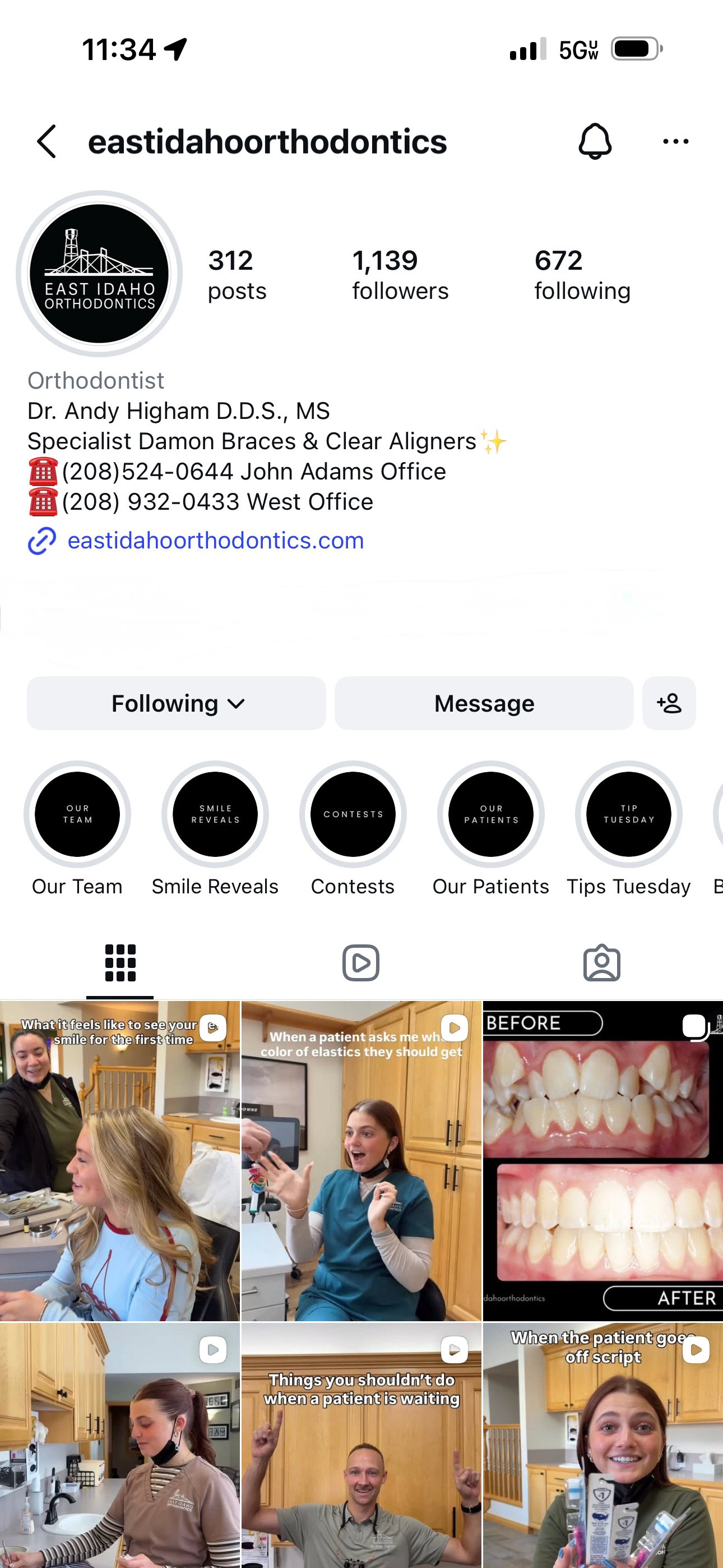Image resolution: width=723 pixels, height=1568 pixels.
Task: Message East Idaho Orthodontics
Action: [x=484, y=704]
